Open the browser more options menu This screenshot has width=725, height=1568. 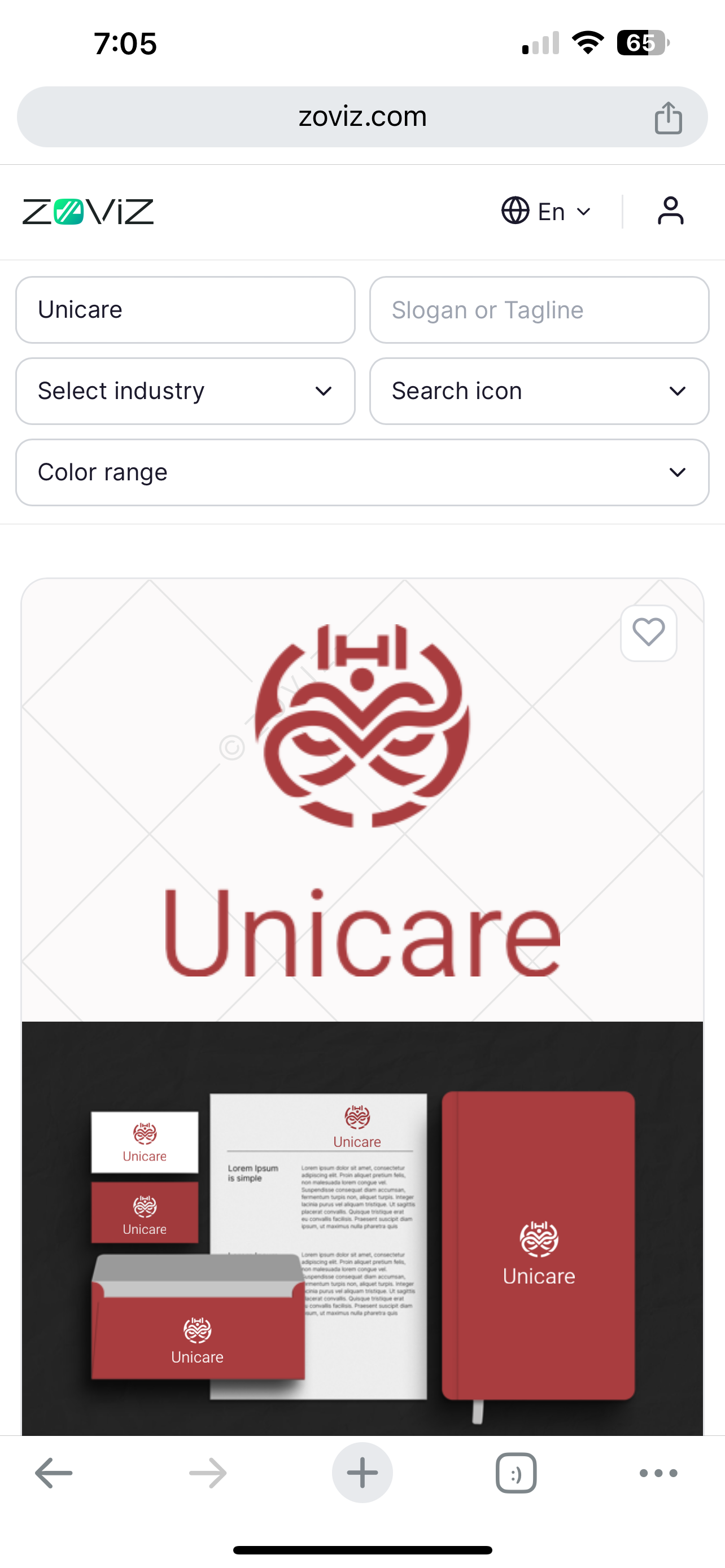tap(658, 1473)
